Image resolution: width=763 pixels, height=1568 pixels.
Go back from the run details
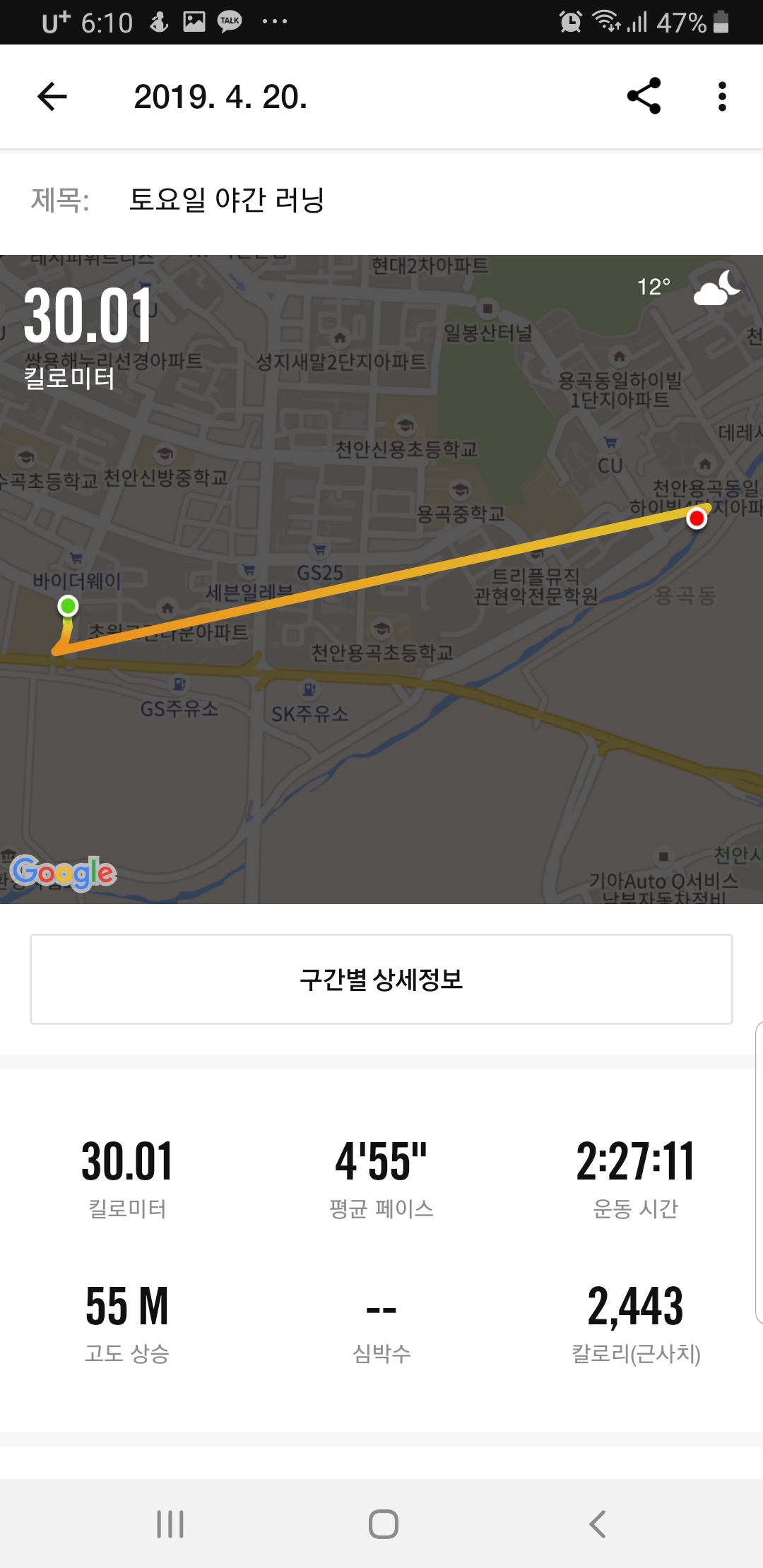pos(52,97)
